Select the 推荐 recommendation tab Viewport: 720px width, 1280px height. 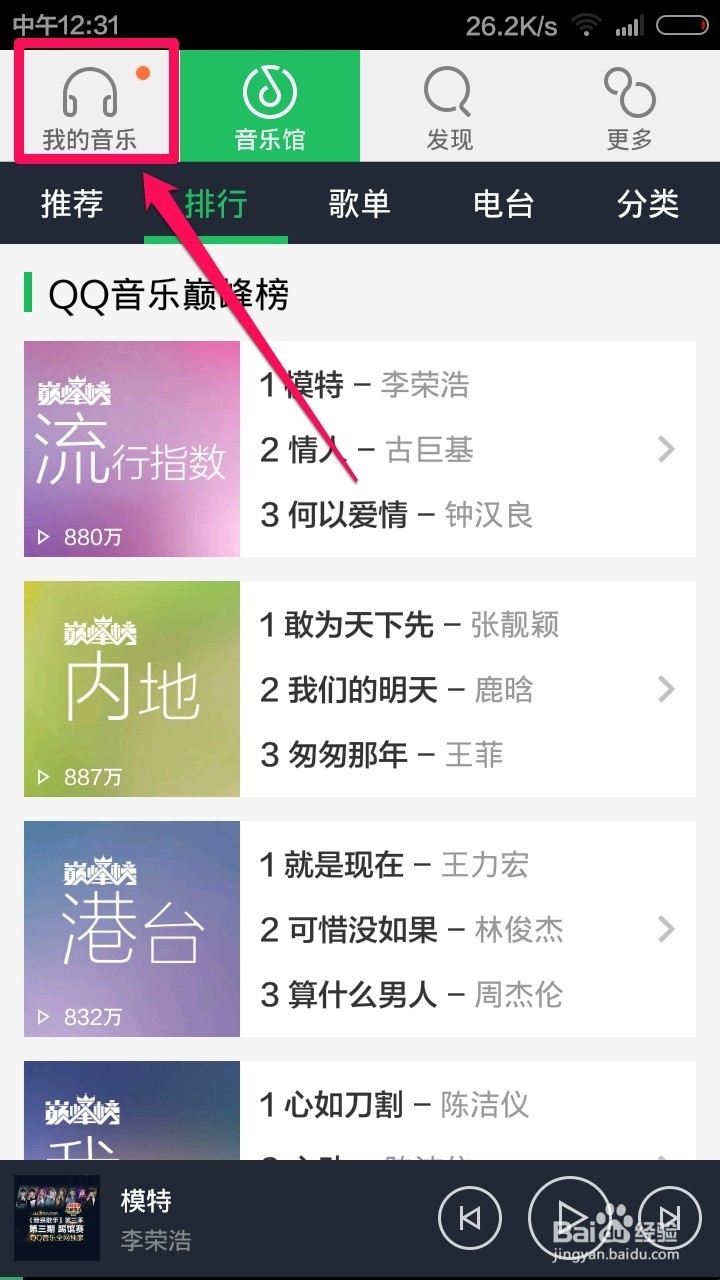70,203
